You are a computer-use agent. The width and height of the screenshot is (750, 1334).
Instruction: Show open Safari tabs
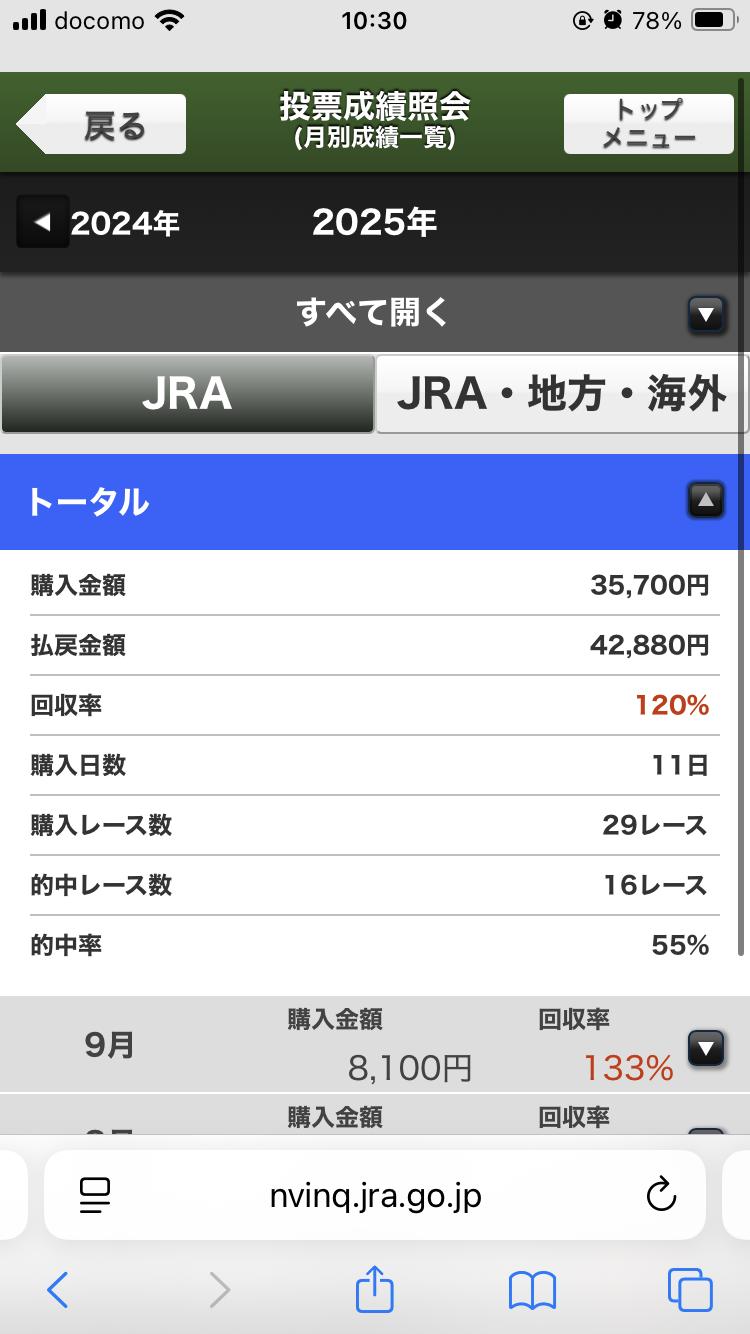click(689, 1290)
